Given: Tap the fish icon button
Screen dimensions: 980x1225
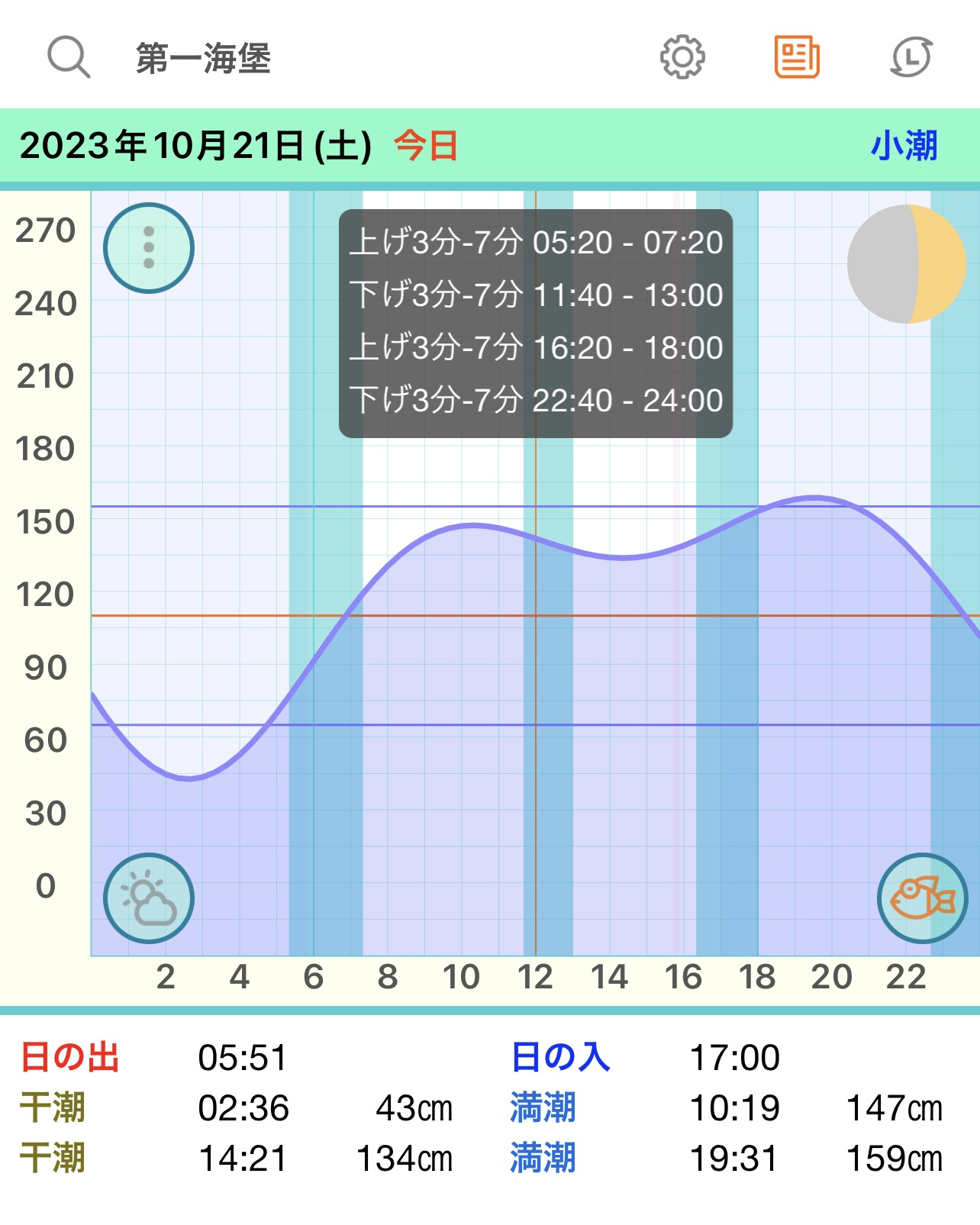Looking at the screenshot, I should pos(923,898).
